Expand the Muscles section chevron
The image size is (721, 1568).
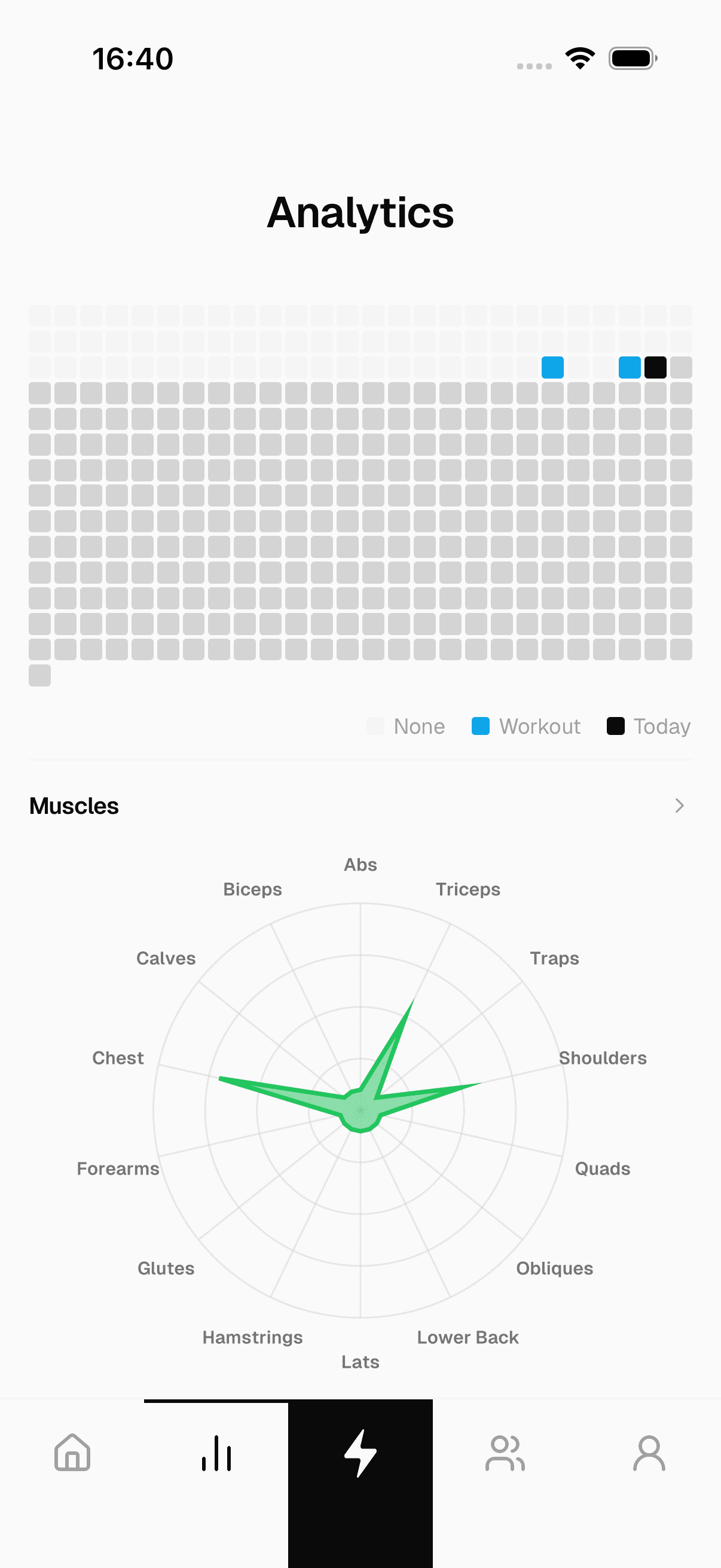[680, 806]
